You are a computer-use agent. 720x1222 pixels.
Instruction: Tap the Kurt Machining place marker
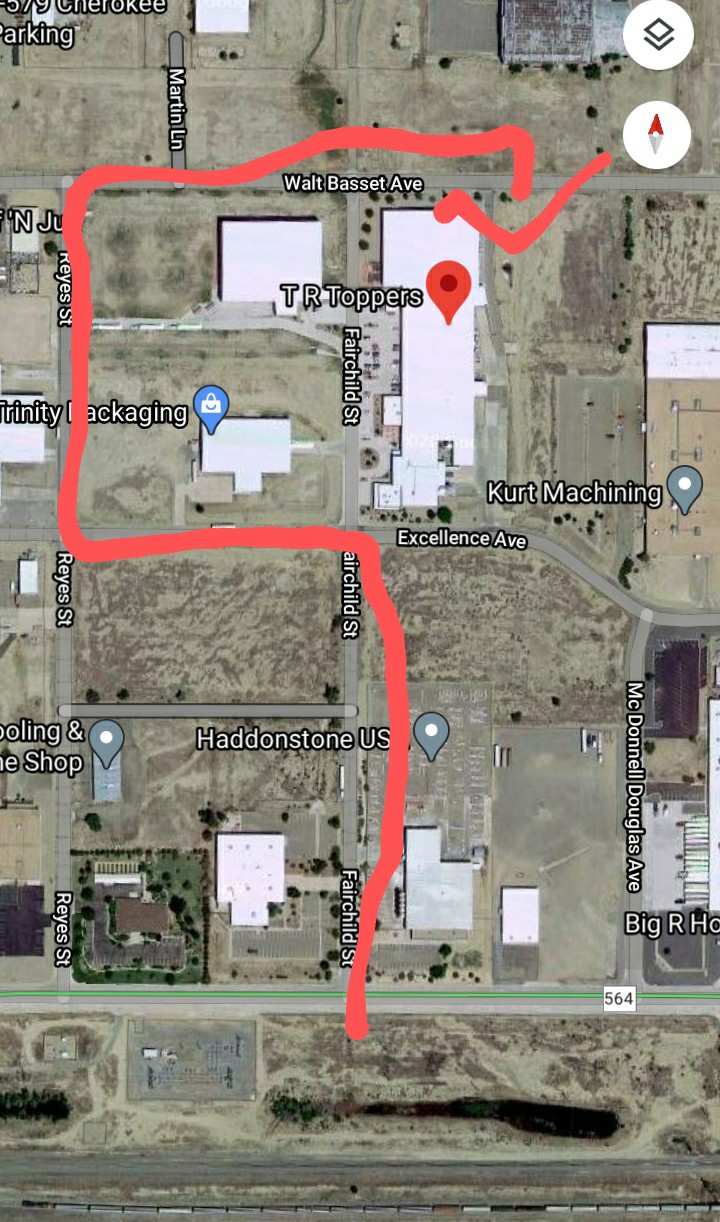tap(685, 488)
